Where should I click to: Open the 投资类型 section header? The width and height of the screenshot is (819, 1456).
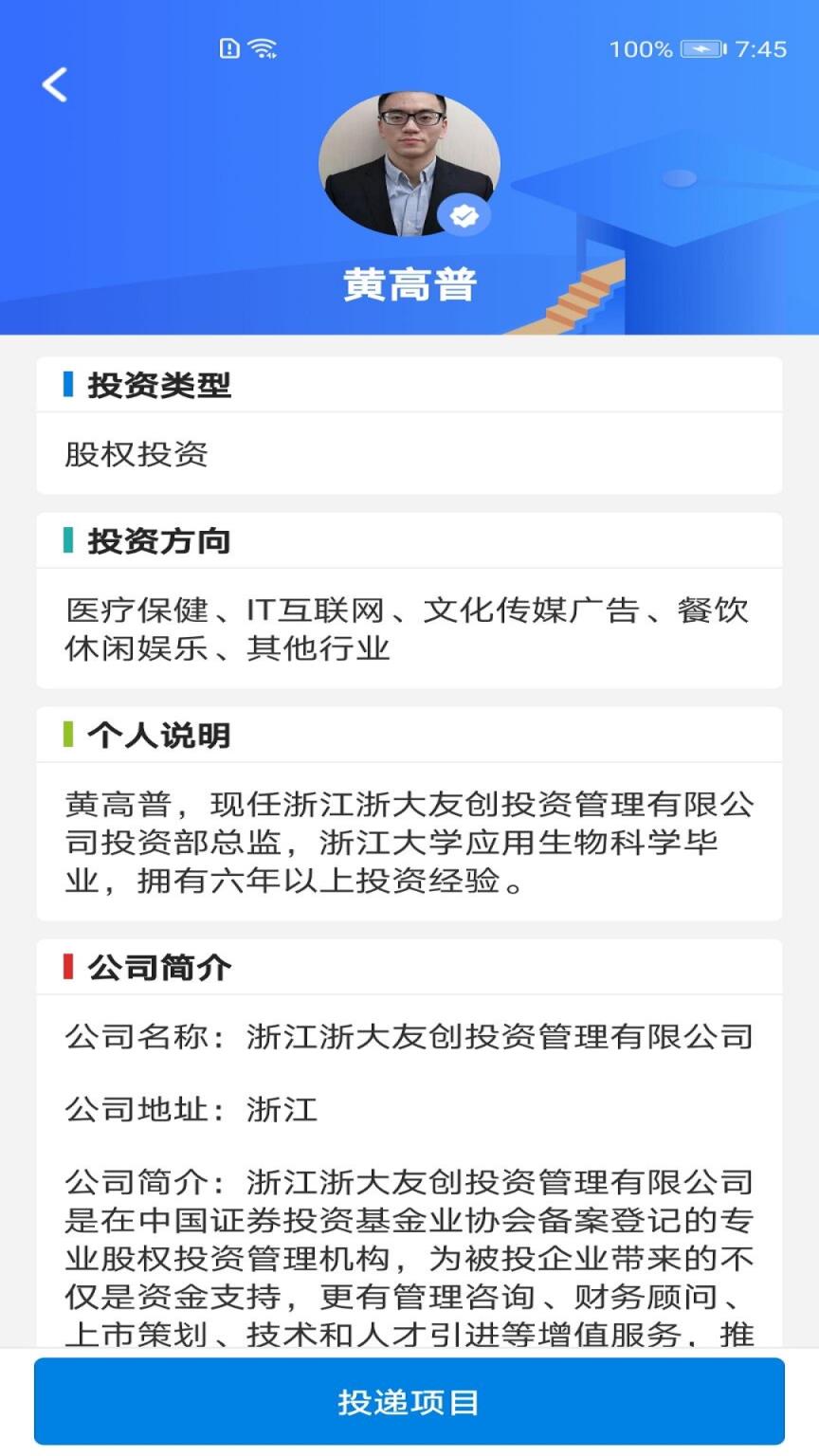tap(159, 384)
